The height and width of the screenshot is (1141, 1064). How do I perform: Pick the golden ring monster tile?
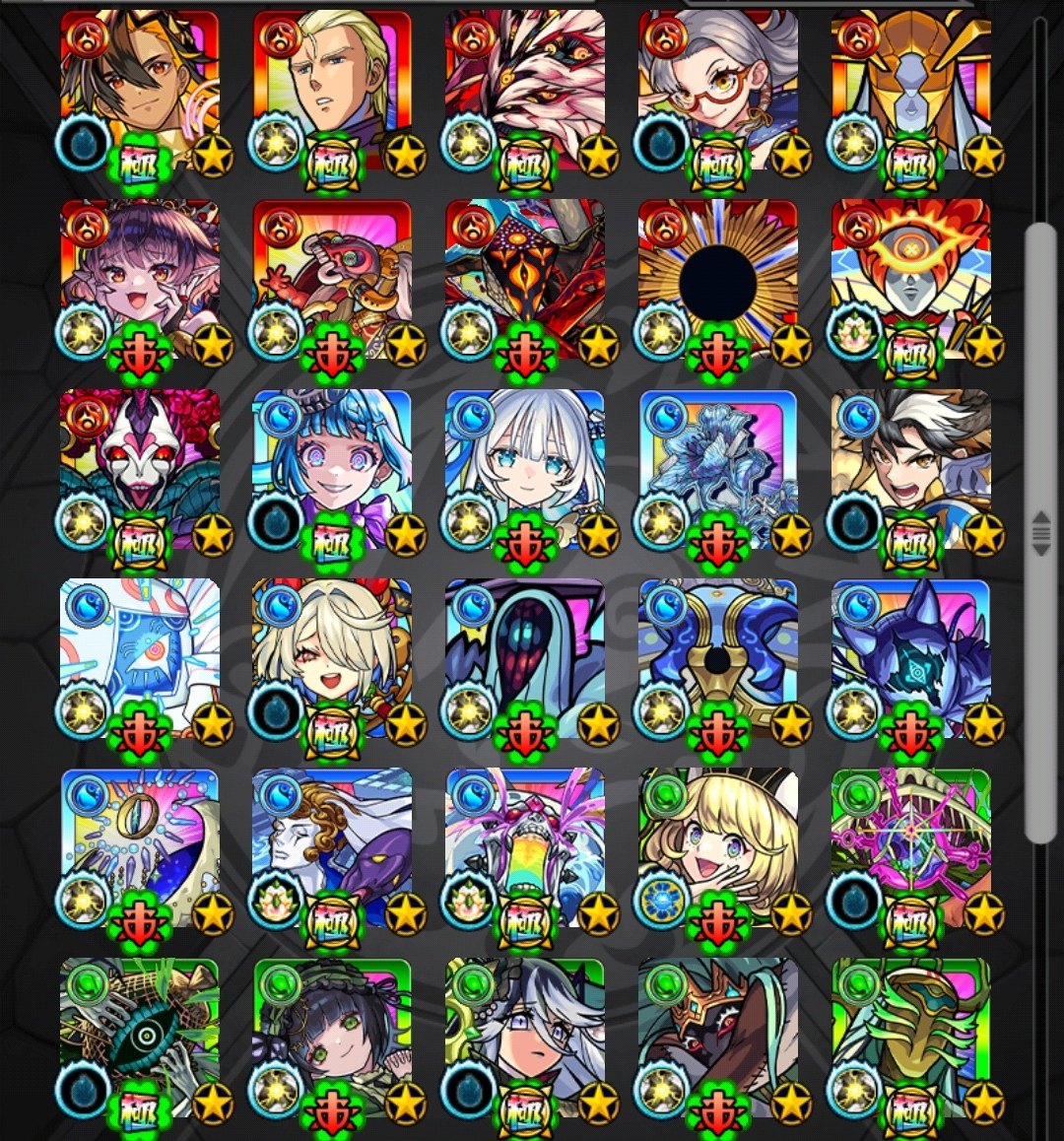pos(139,848)
